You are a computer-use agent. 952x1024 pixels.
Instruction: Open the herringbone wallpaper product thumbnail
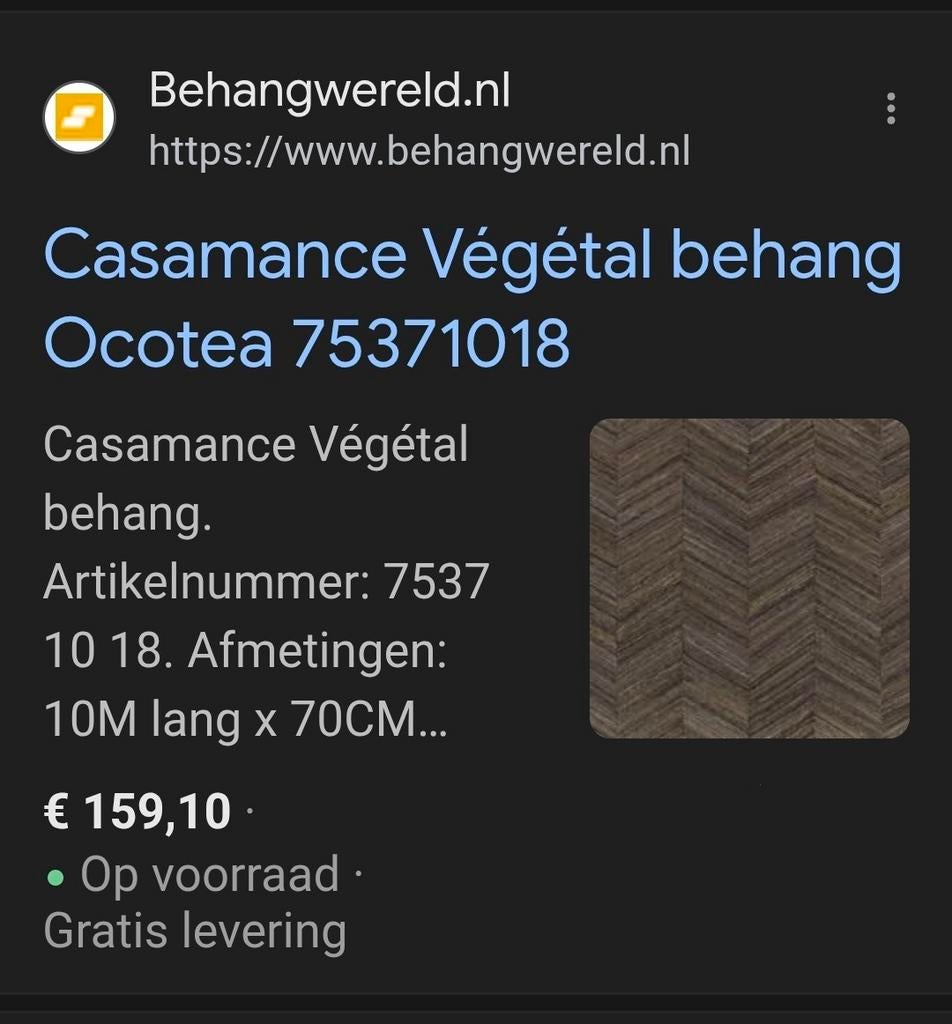(x=748, y=577)
